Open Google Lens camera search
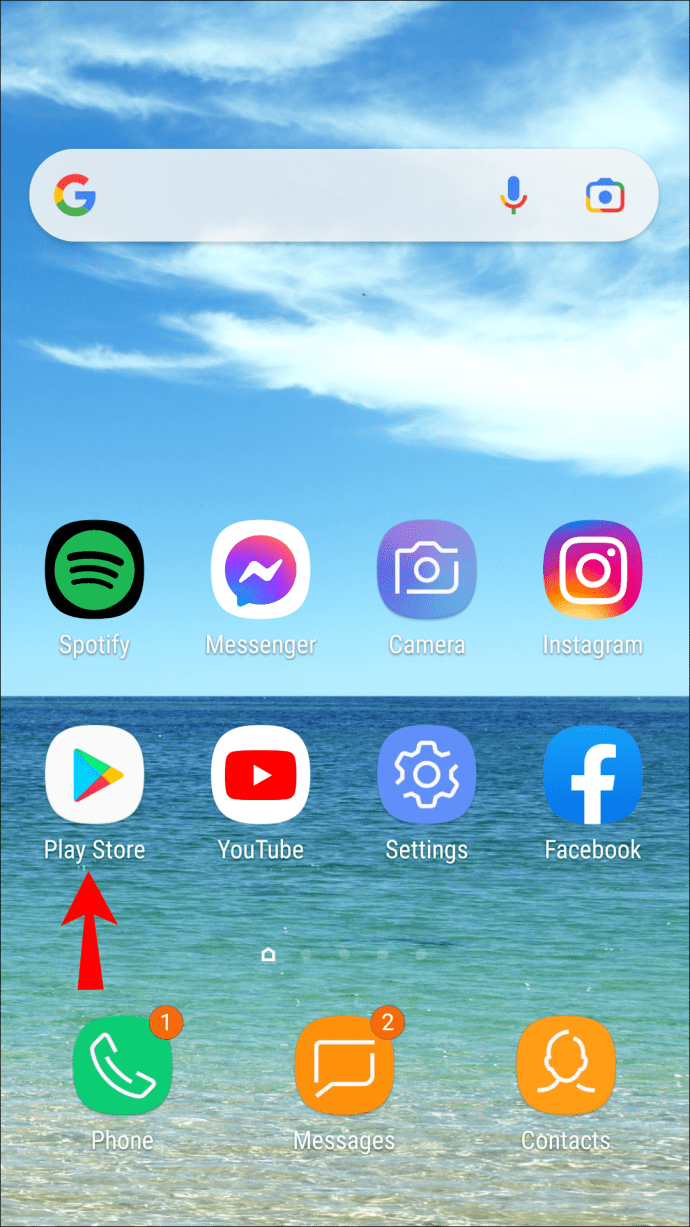690x1227 pixels. click(605, 195)
